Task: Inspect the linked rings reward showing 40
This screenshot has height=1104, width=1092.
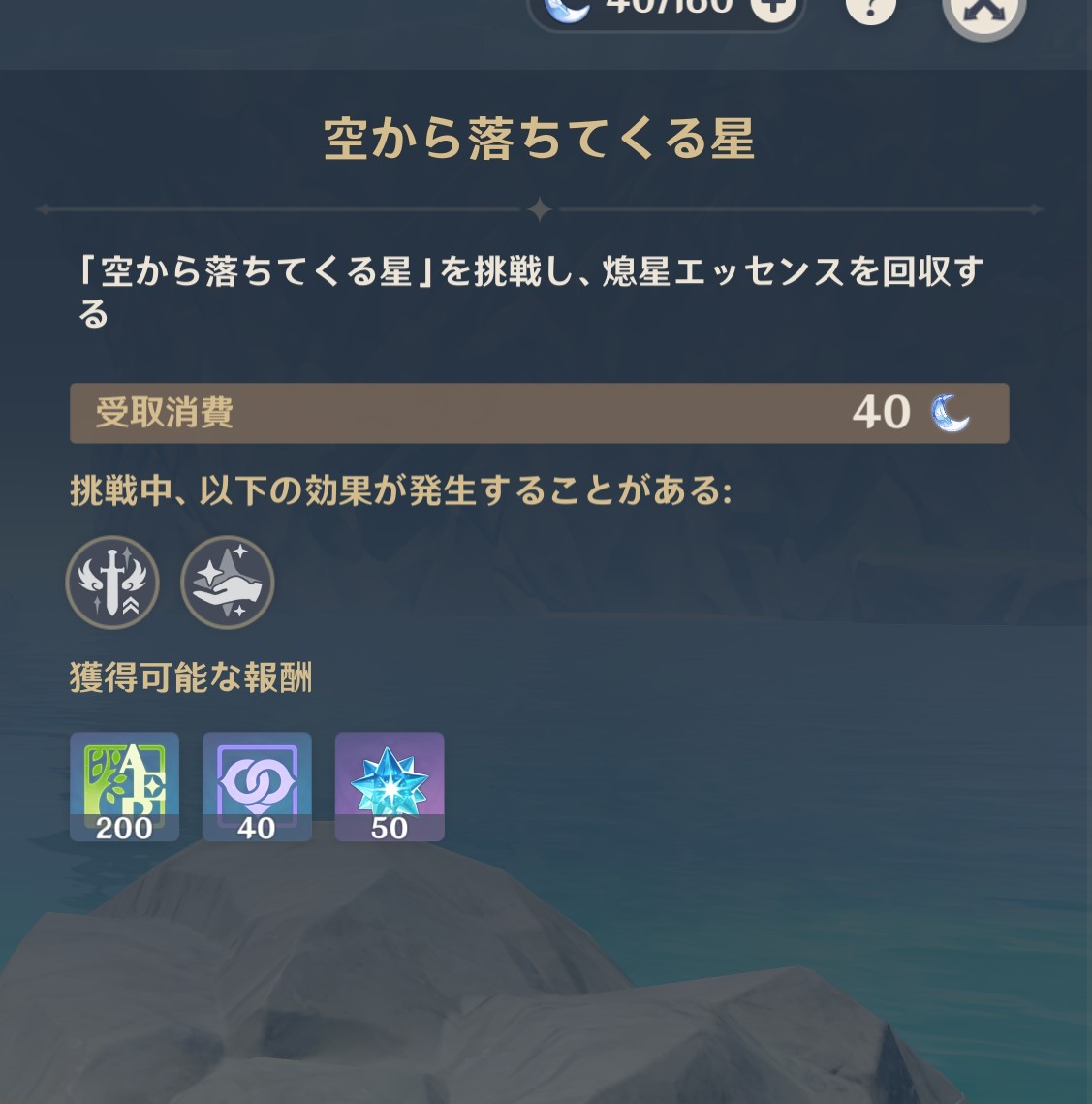Action: (x=257, y=786)
